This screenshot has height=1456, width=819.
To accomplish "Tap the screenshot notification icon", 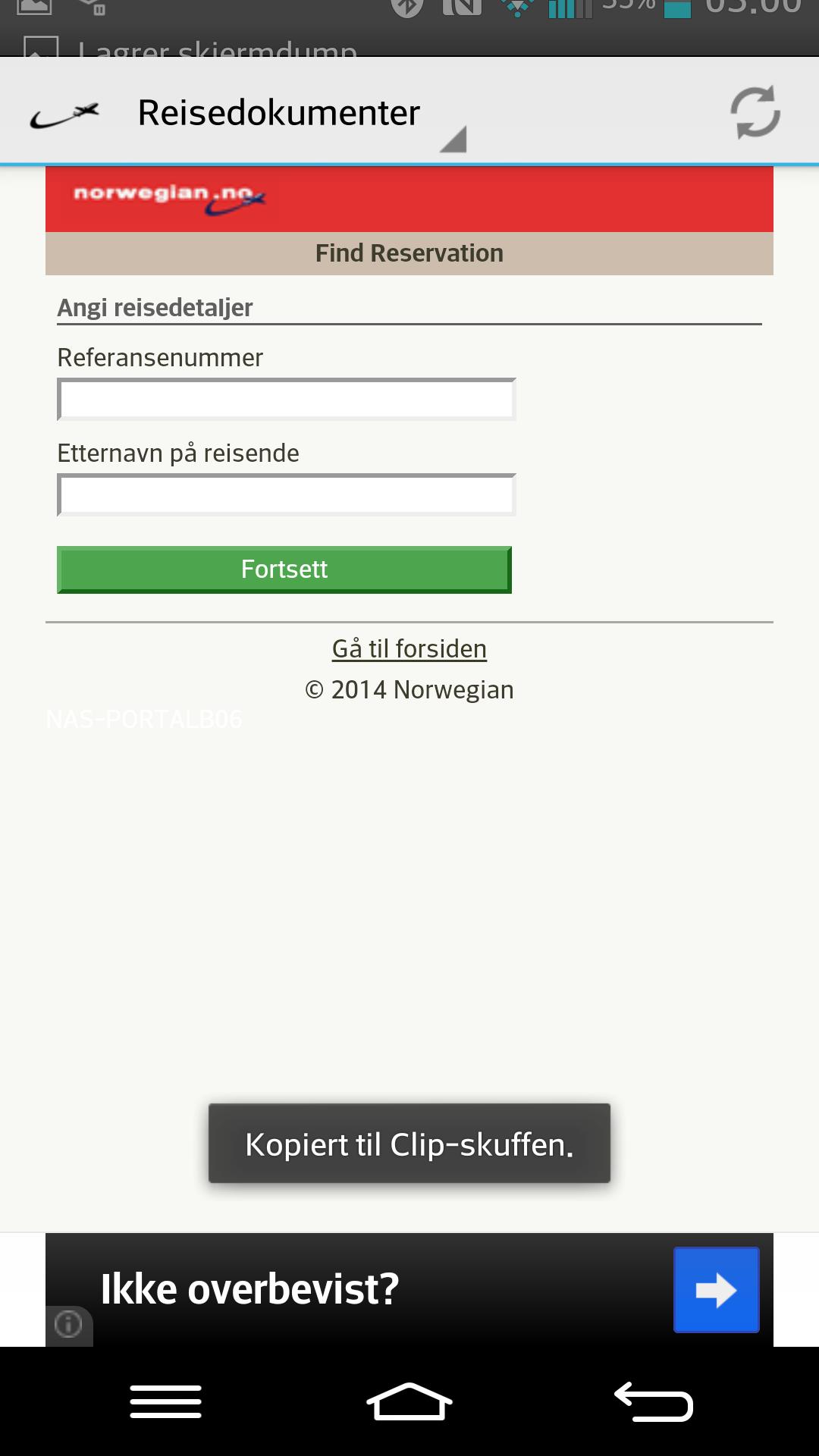I will [x=34, y=9].
